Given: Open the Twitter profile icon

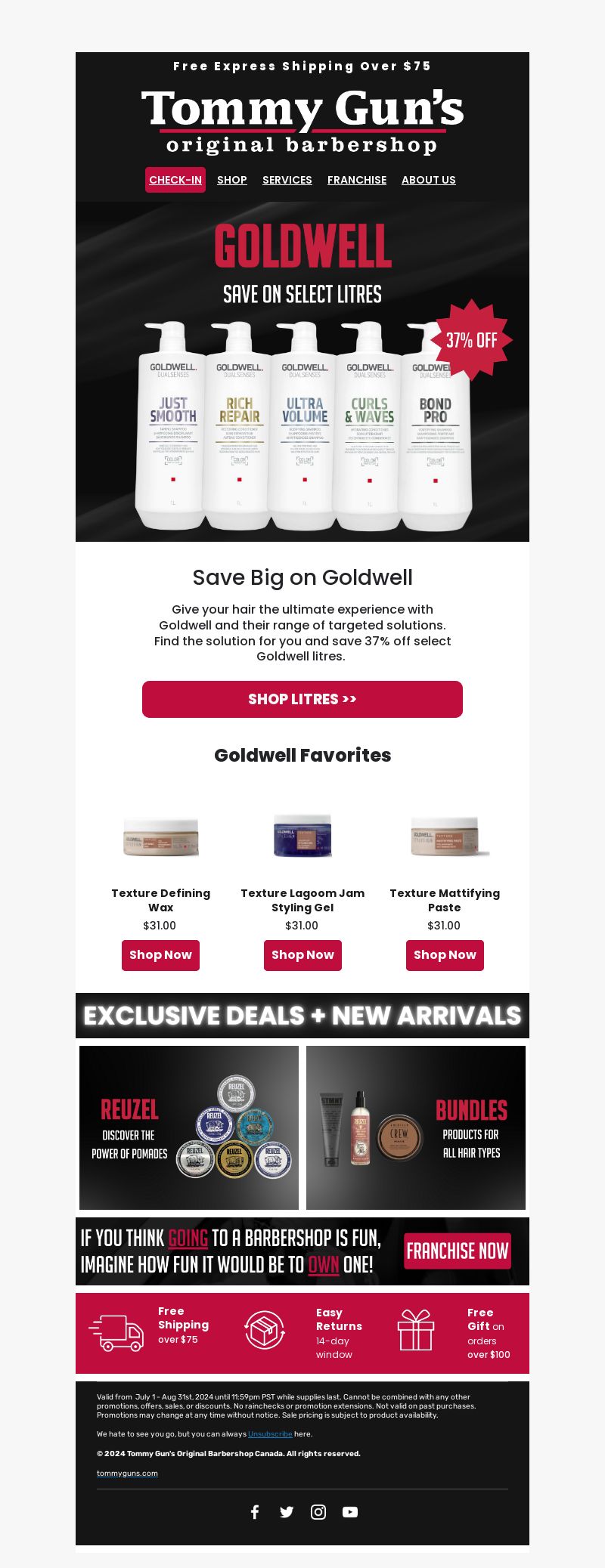Looking at the screenshot, I should (x=287, y=1511).
